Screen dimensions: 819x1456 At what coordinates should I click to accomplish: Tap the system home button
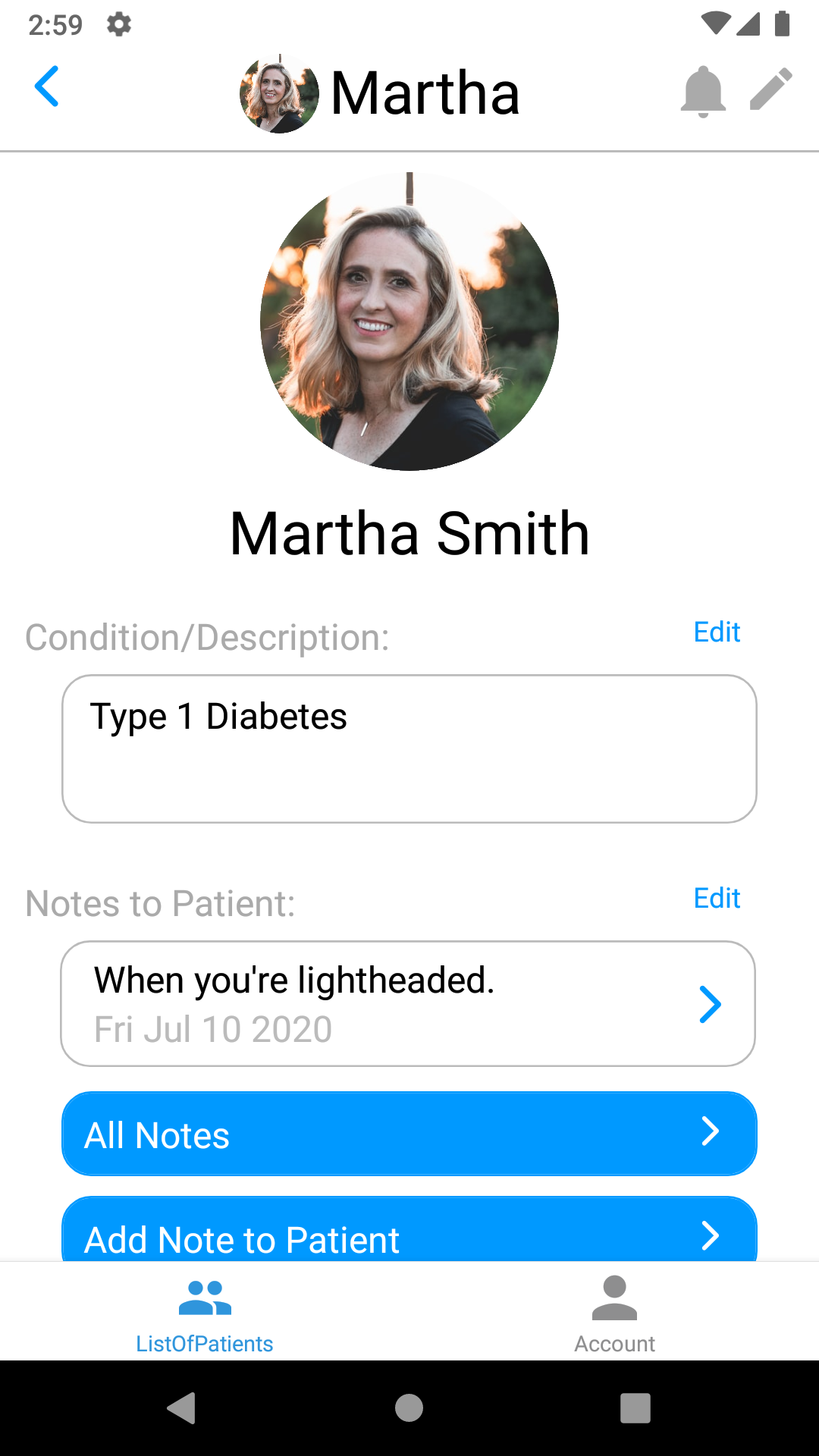click(409, 1408)
